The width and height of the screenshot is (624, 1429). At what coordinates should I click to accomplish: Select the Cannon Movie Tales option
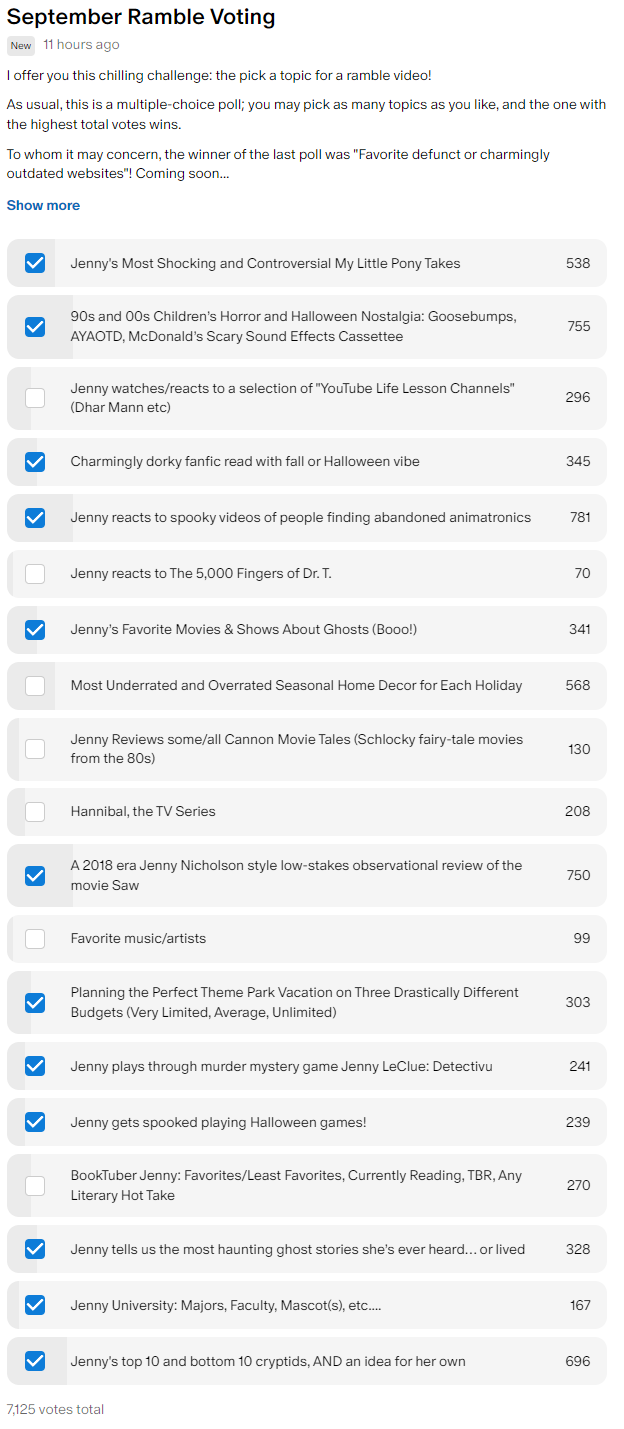tap(35, 748)
